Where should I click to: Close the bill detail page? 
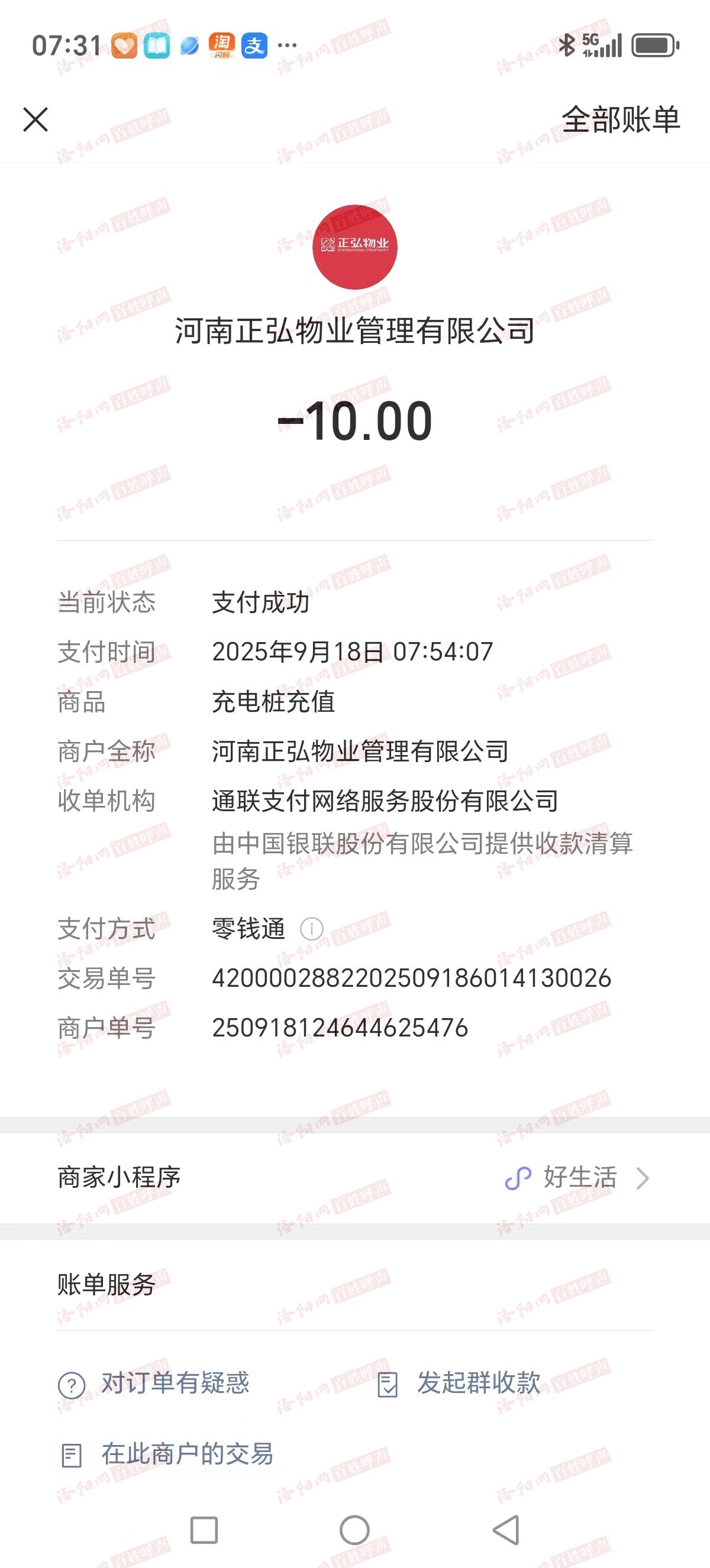(35, 119)
